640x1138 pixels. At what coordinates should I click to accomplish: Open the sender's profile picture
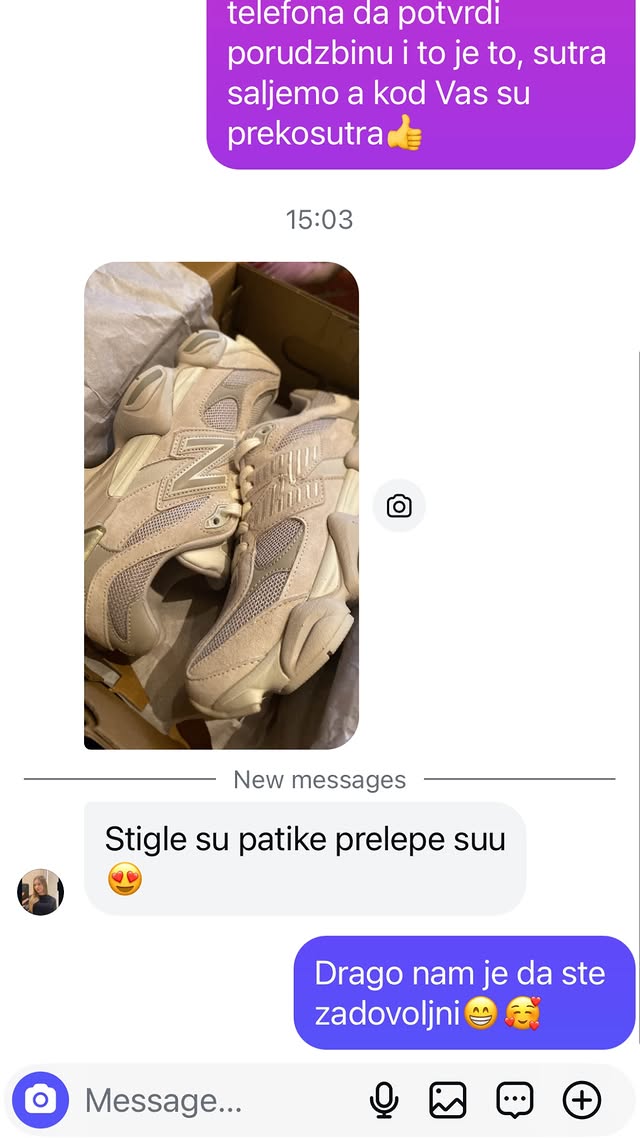41,891
